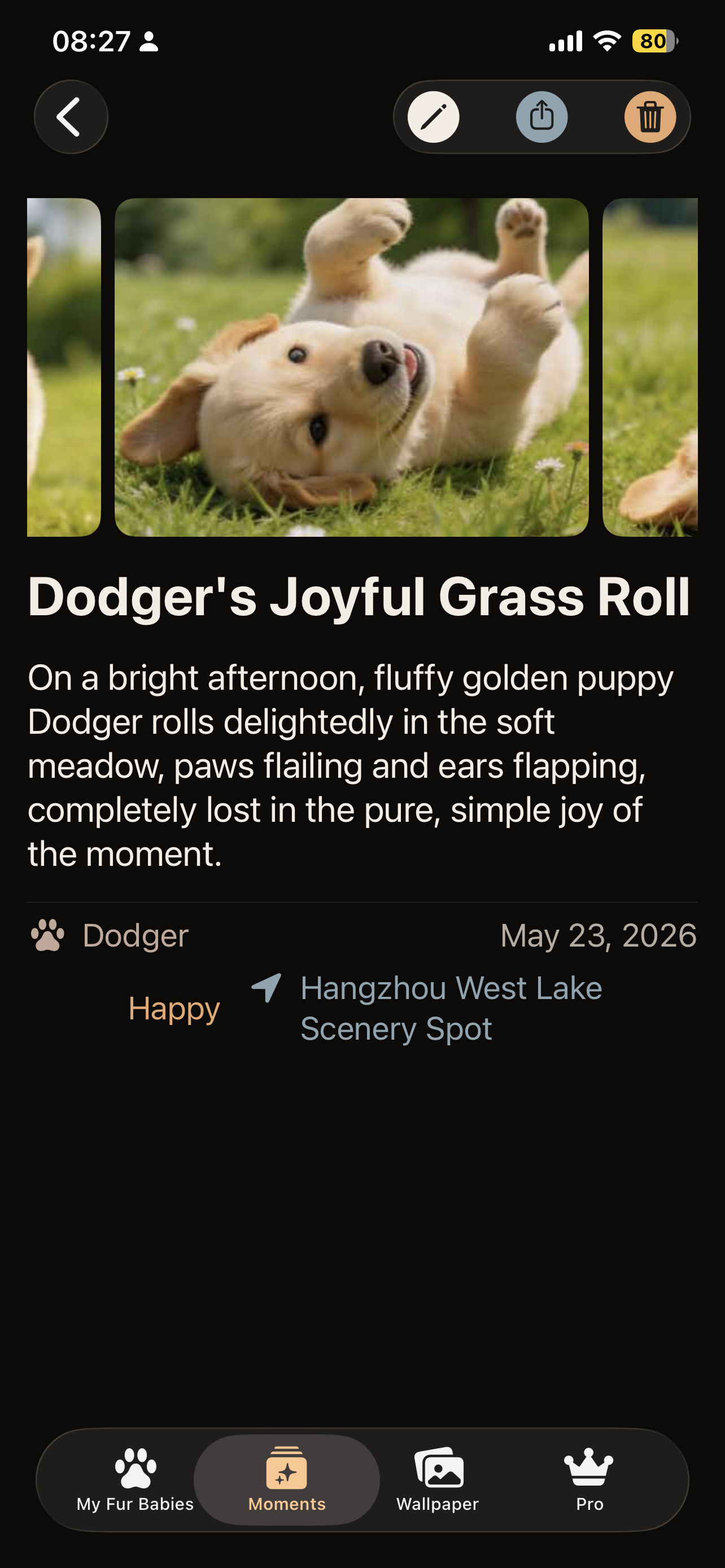Viewport: 725px width, 1568px height.
Task: Edit this moment with the pencil icon
Action: (x=433, y=117)
